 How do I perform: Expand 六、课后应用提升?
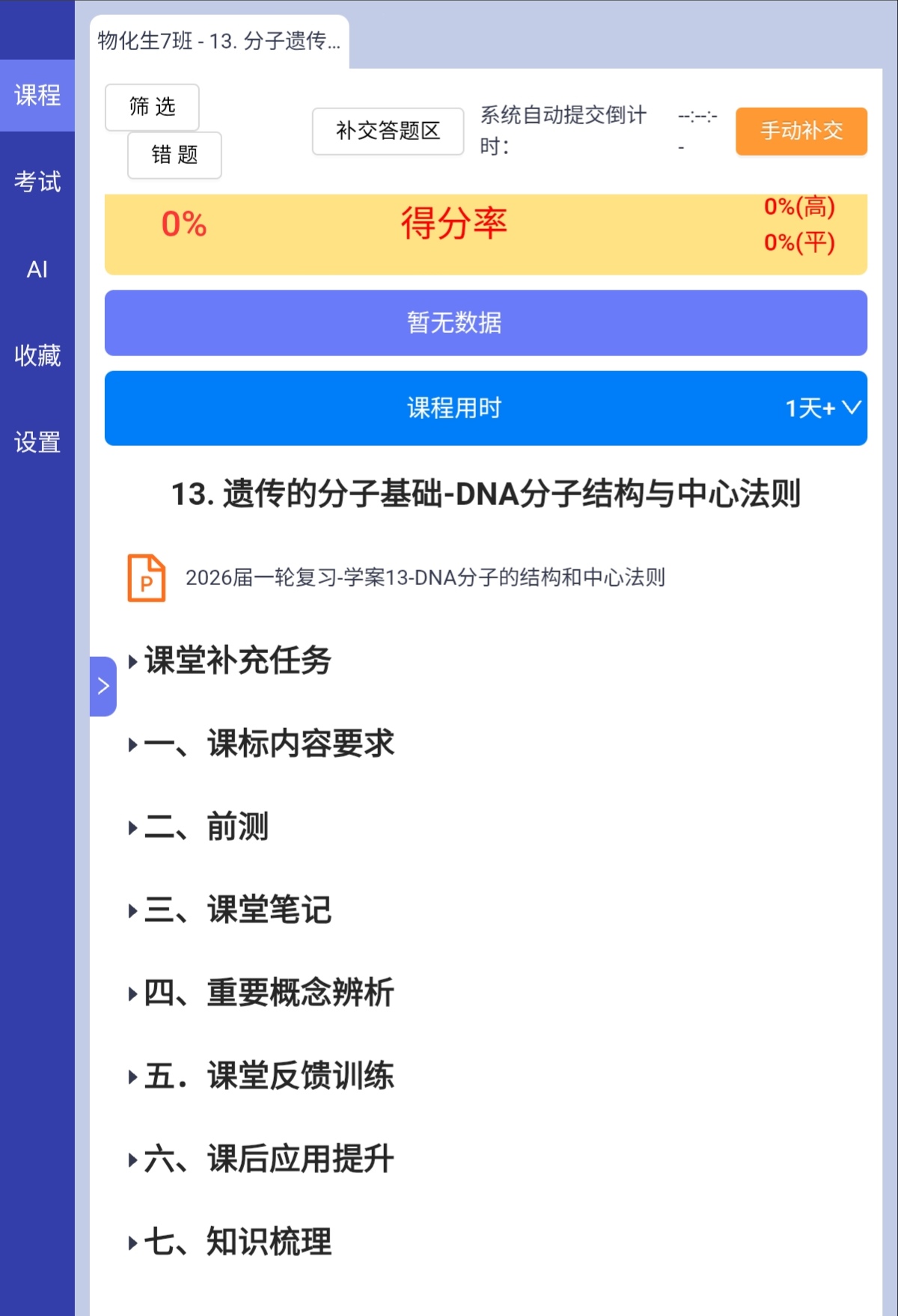pyautogui.click(x=268, y=1160)
